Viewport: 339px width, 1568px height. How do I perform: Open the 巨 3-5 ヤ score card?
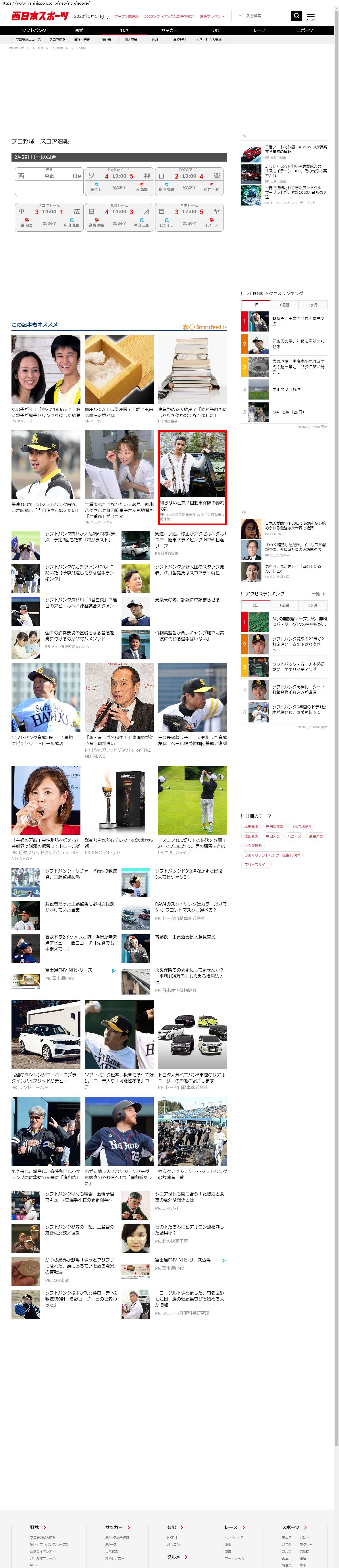[189, 217]
